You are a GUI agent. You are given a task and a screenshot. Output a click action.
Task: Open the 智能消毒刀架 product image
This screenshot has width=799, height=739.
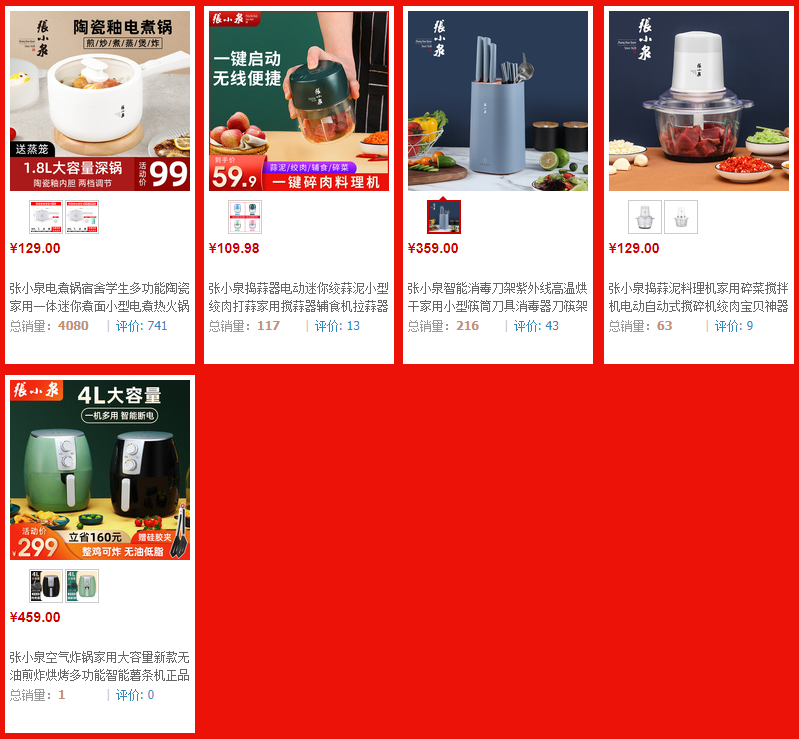[x=498, y=100]
